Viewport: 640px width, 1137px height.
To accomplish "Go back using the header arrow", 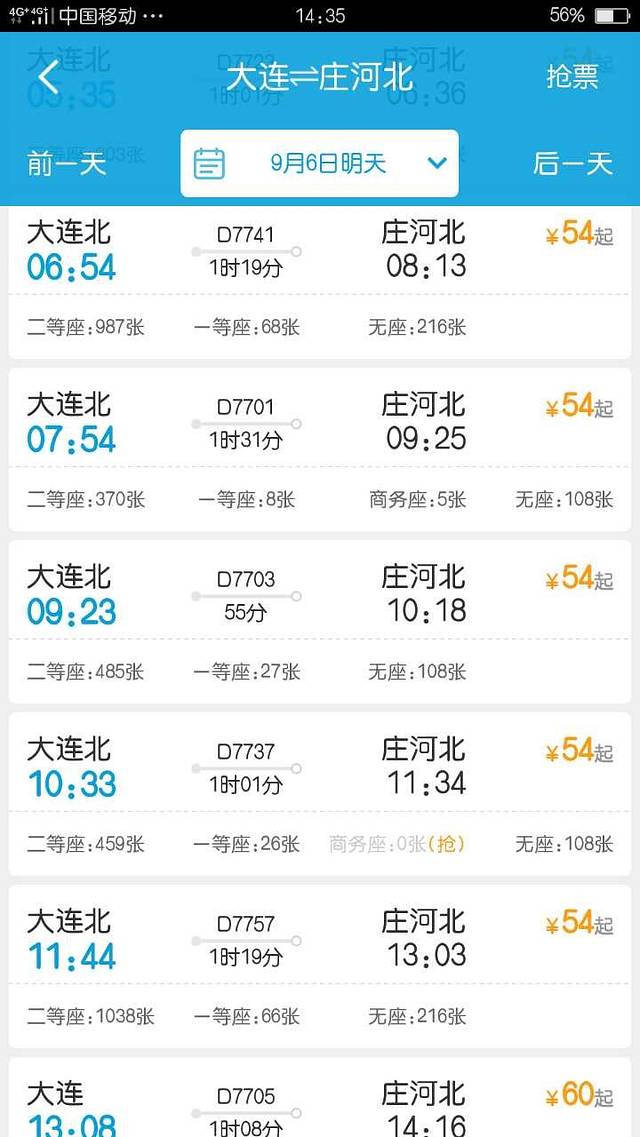I will pyautogui.click(x=48, y=77).
